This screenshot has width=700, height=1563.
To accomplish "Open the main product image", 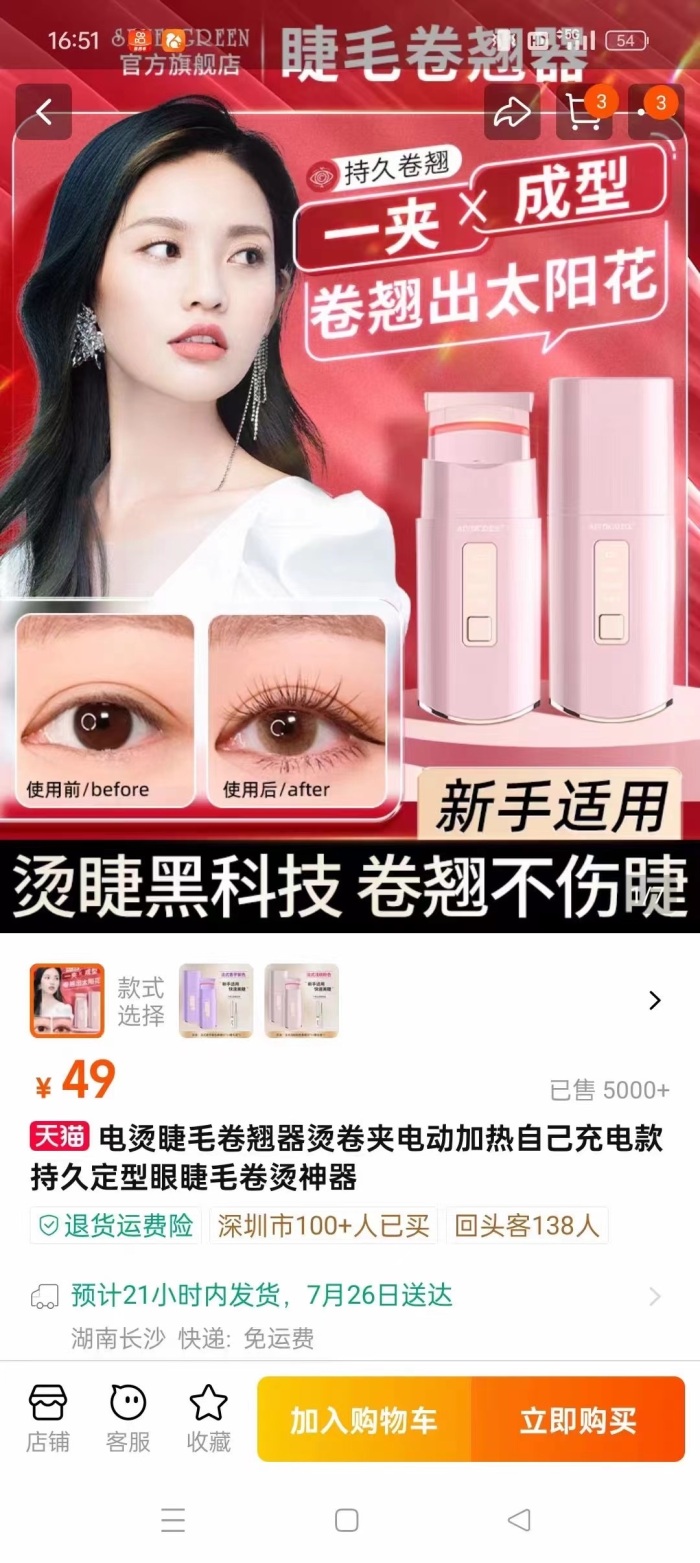I will 350,500.
